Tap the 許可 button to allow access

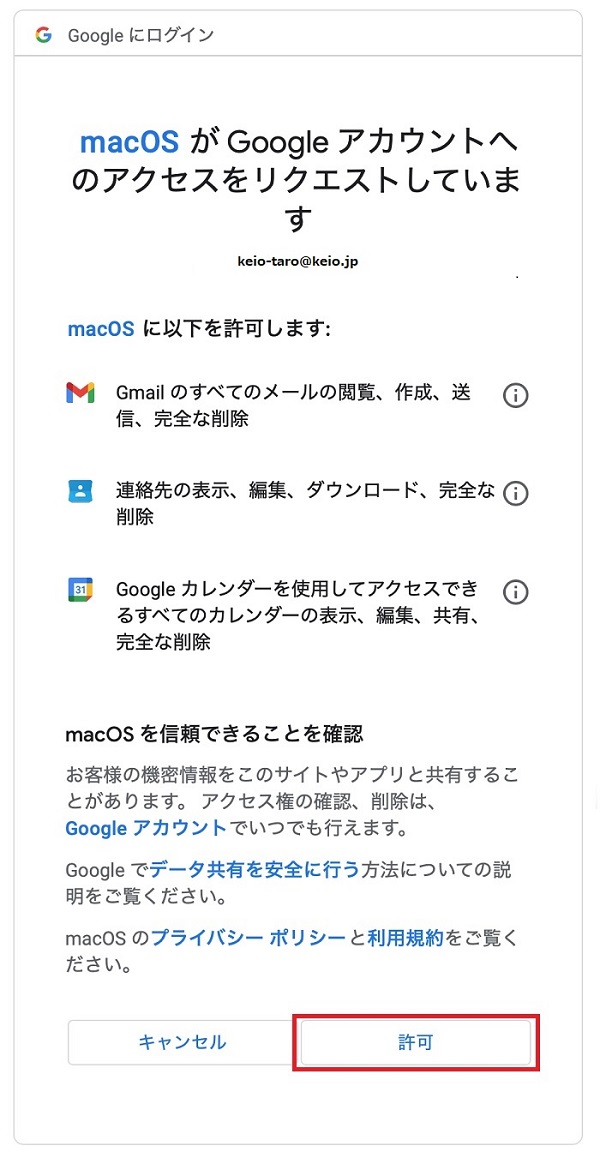pos(415,1042)
